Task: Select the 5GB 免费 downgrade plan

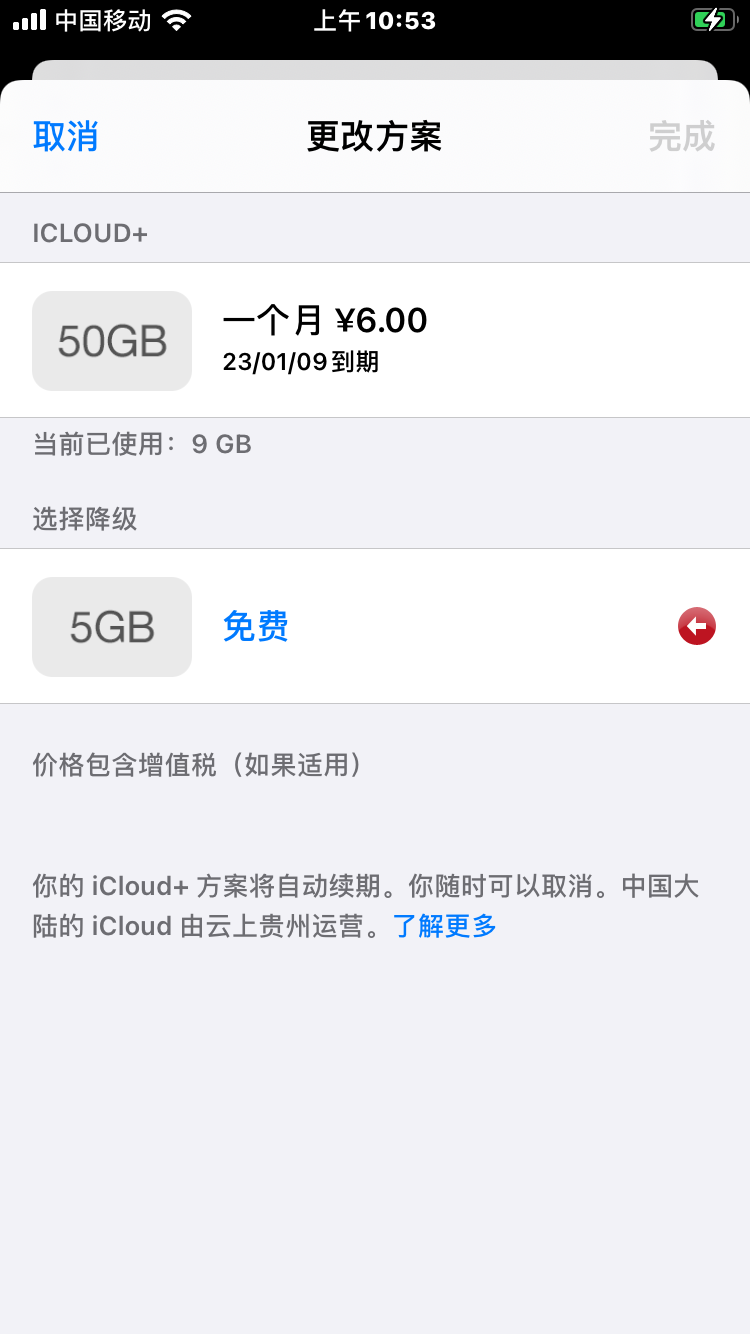Action: (374, 627)
